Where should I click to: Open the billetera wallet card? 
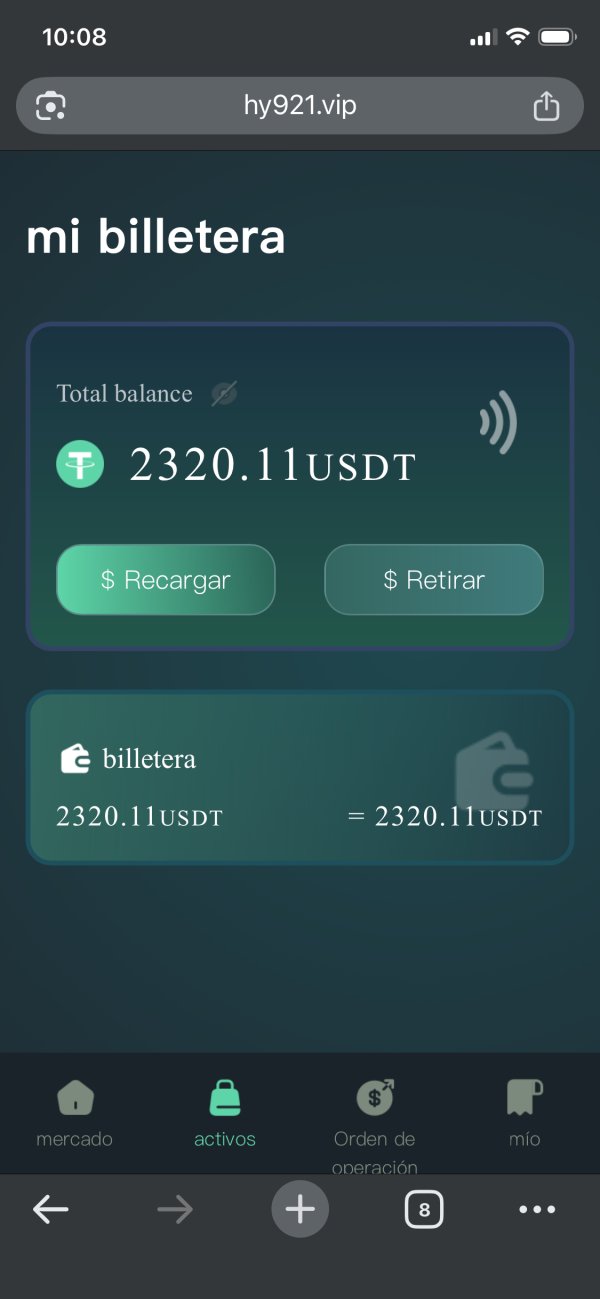[300, 777]
